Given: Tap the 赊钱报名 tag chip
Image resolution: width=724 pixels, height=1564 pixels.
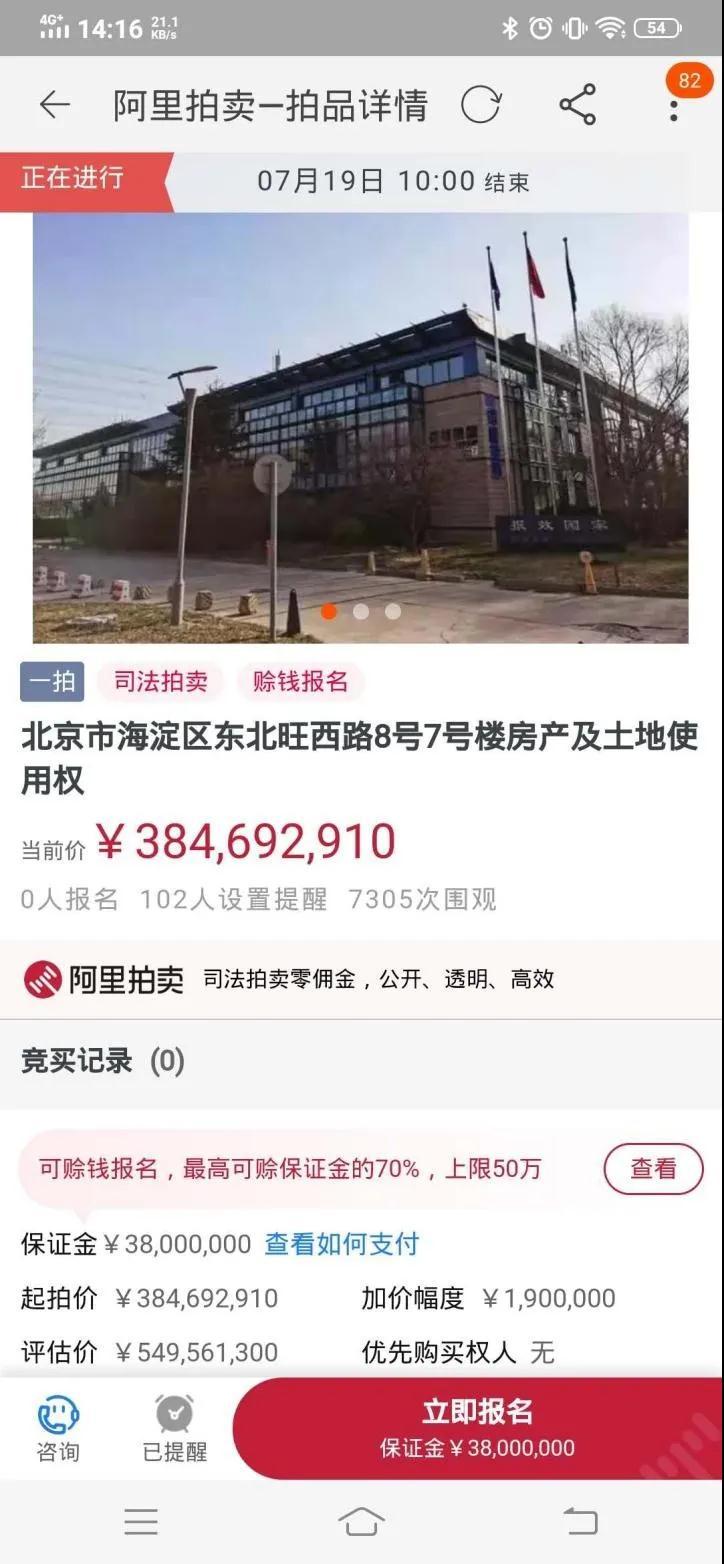Looking at the screenshot, I should pyautogui.click(x=300, y=682).
